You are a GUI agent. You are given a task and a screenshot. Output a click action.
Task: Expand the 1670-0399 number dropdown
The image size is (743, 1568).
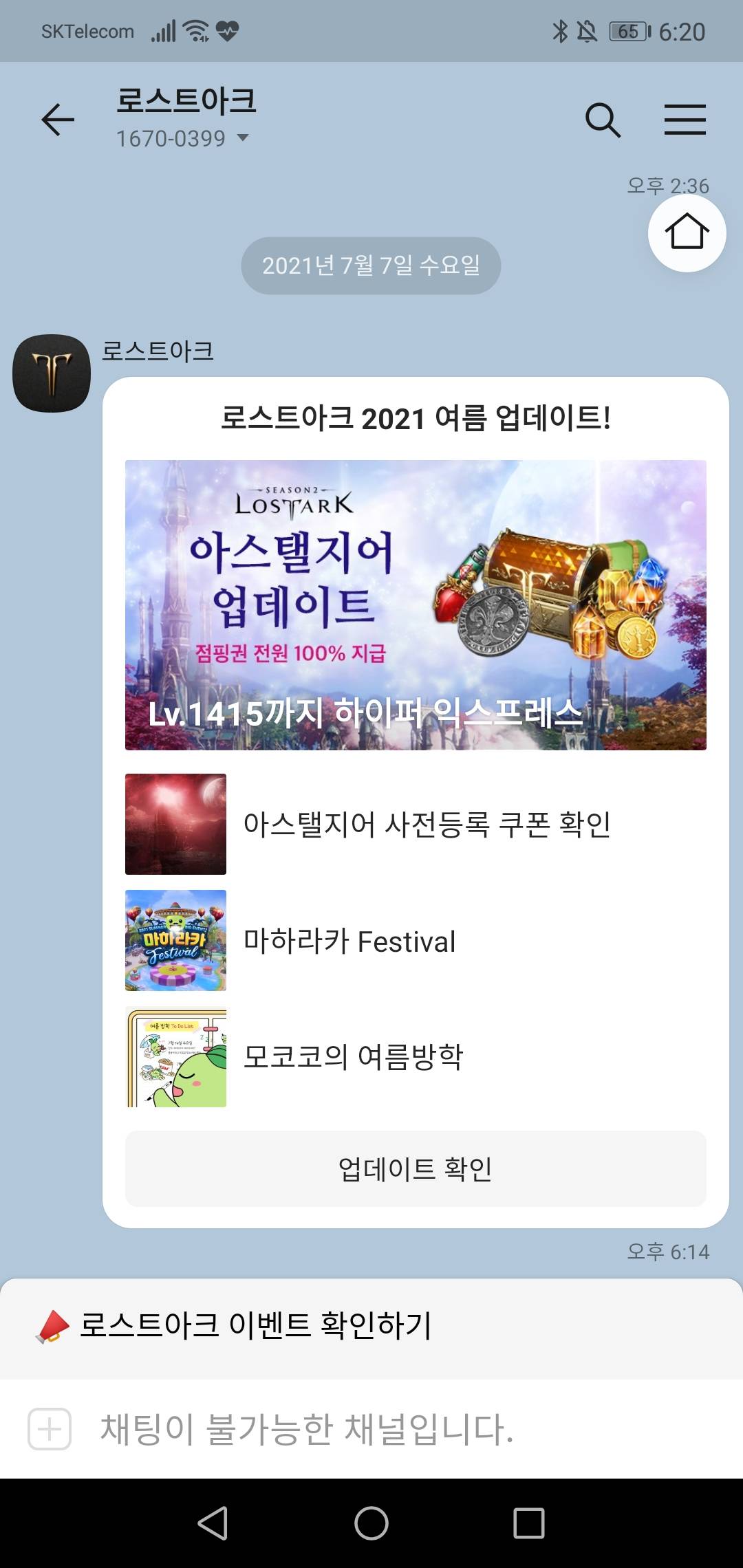click(x=182, y=138)
